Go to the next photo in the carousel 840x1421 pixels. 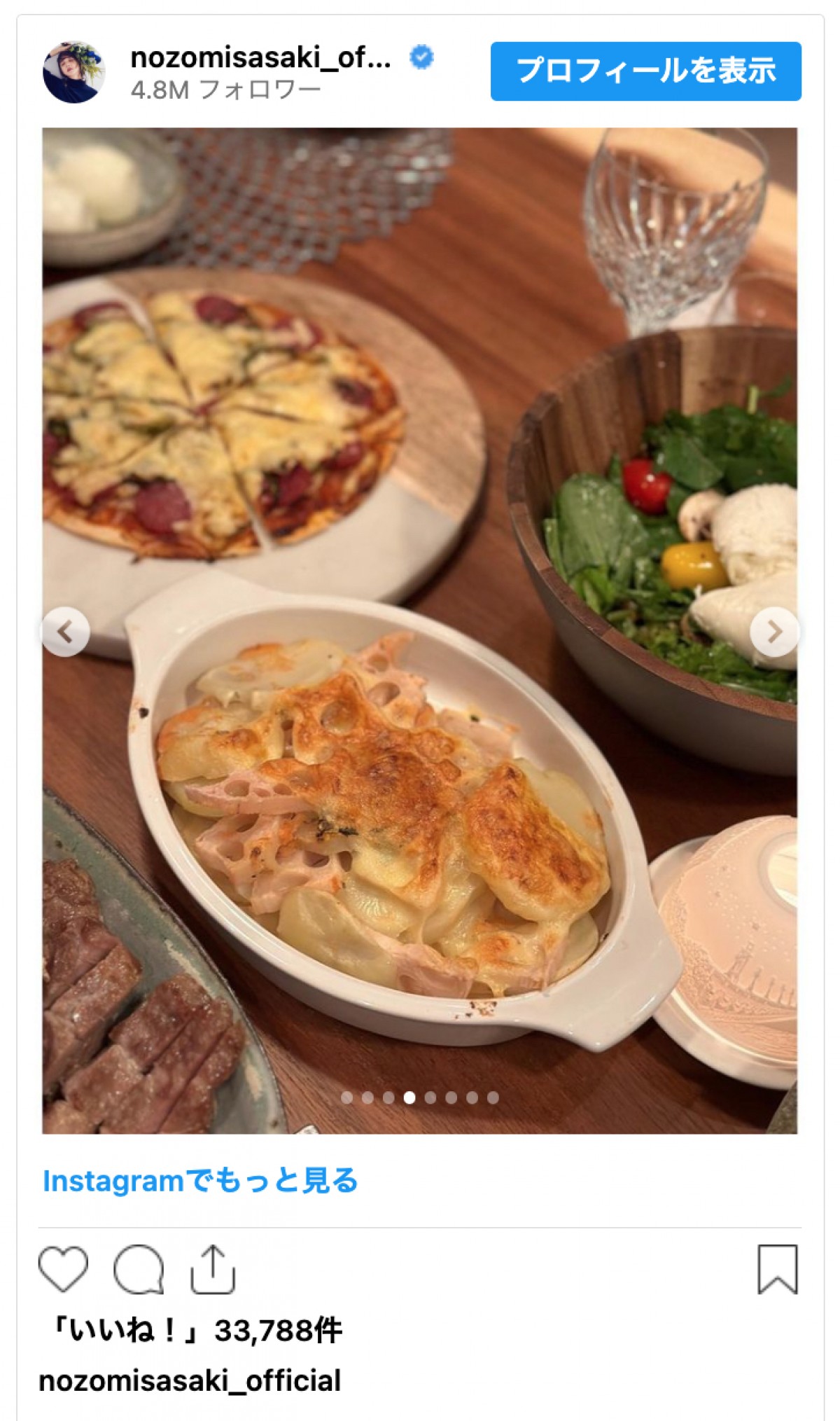coord(773,632)
